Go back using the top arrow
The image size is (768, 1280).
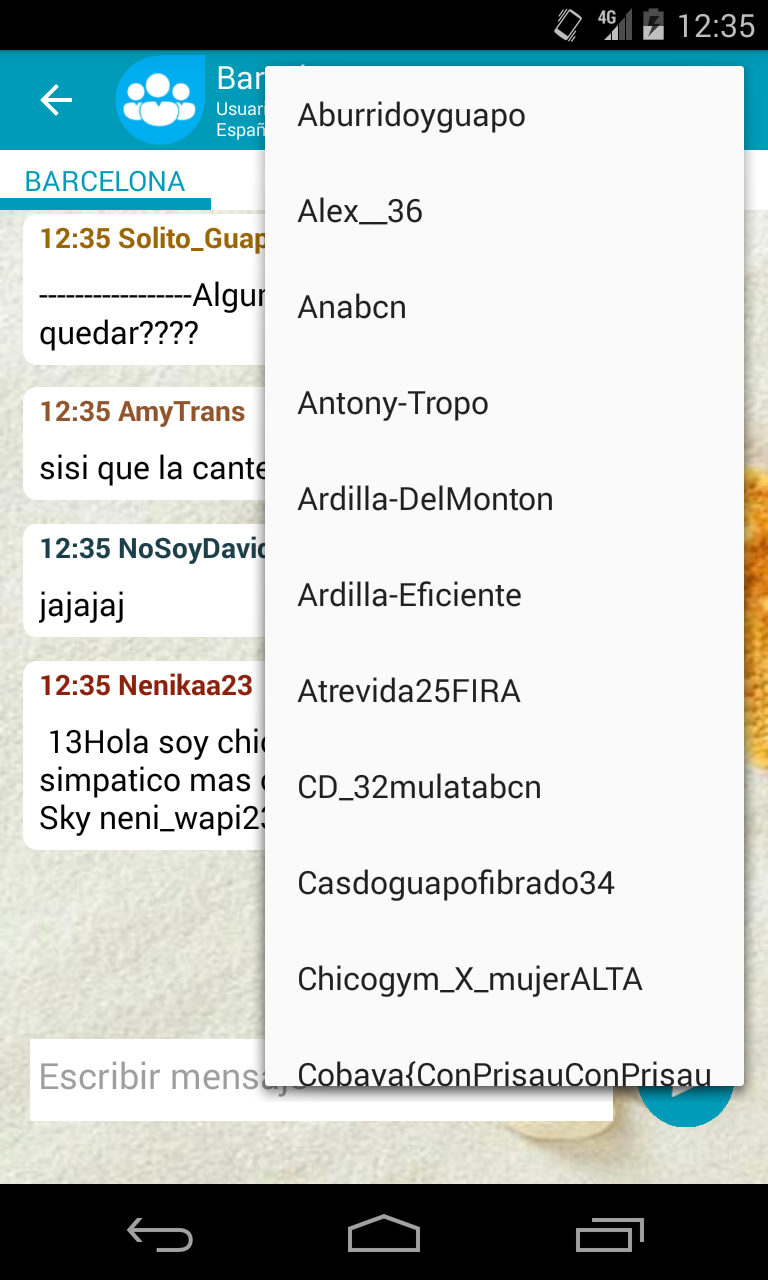pos(56,100)
